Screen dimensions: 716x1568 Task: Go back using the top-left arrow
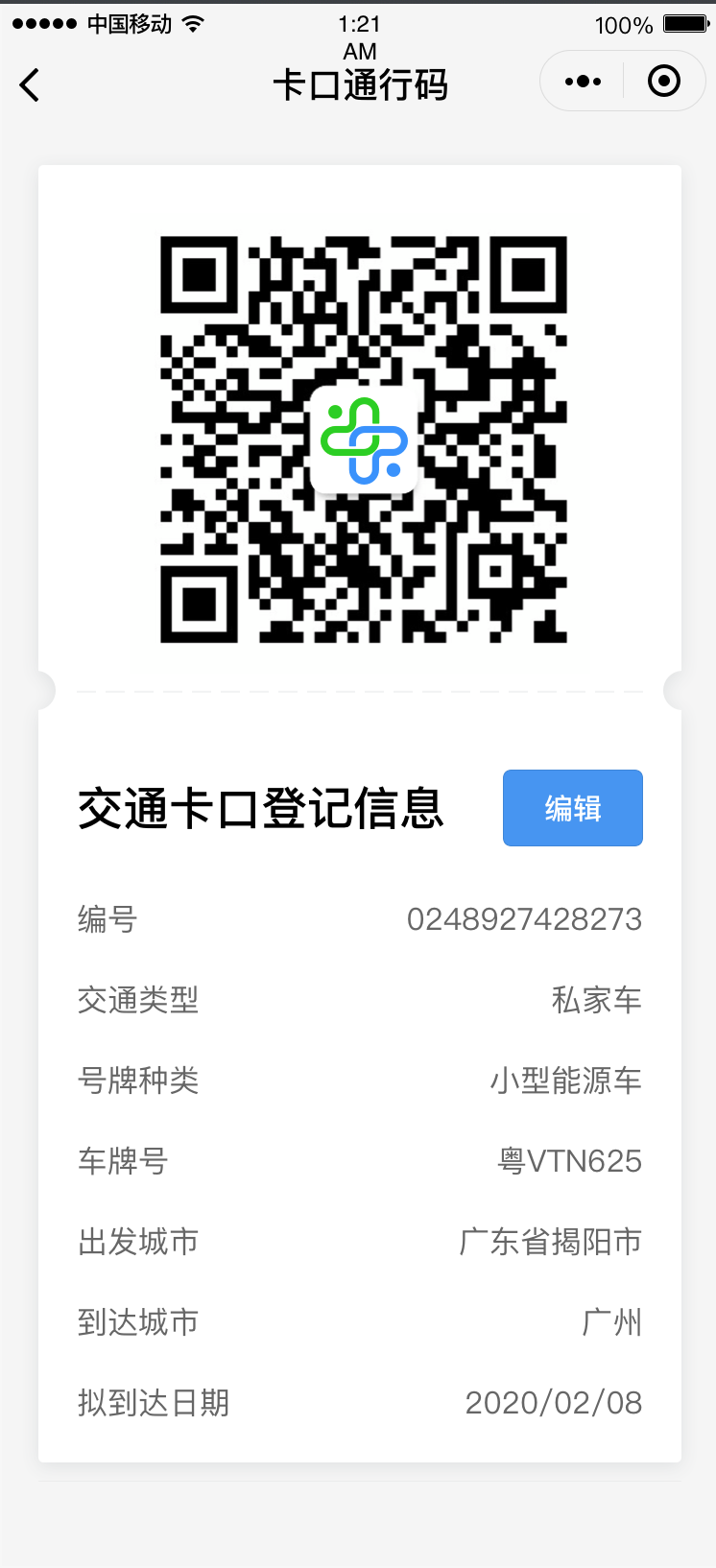coord(30,84)
